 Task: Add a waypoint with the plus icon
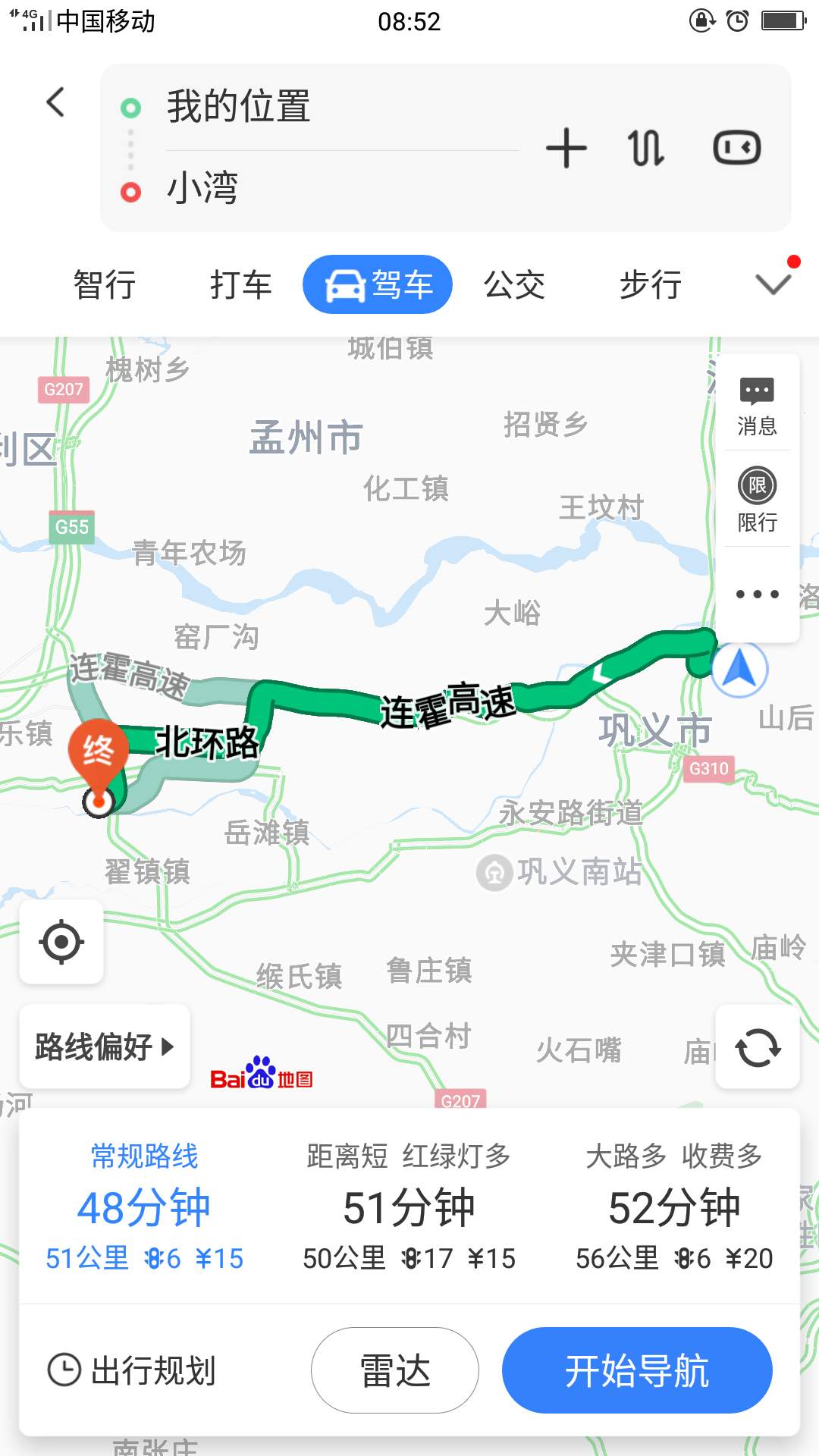(566, 148)
